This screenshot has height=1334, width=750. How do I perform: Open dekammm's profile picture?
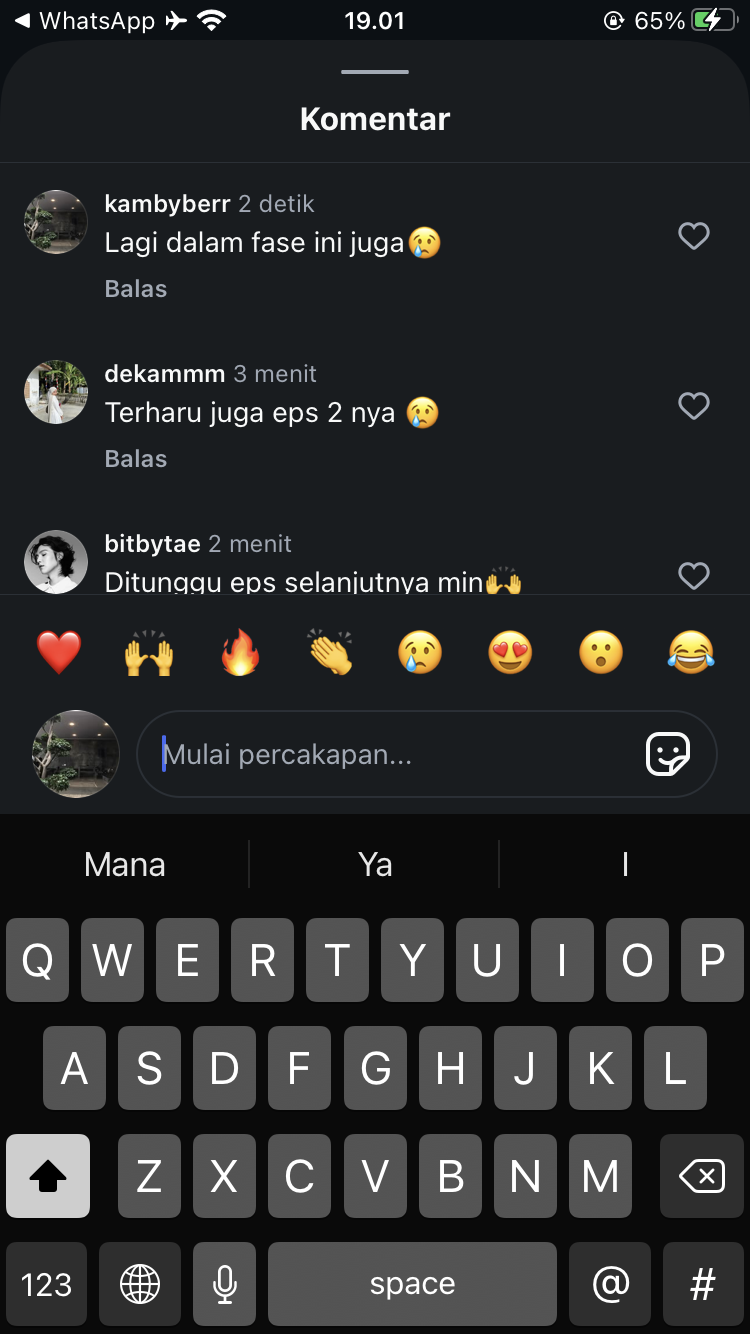(56, 392)
